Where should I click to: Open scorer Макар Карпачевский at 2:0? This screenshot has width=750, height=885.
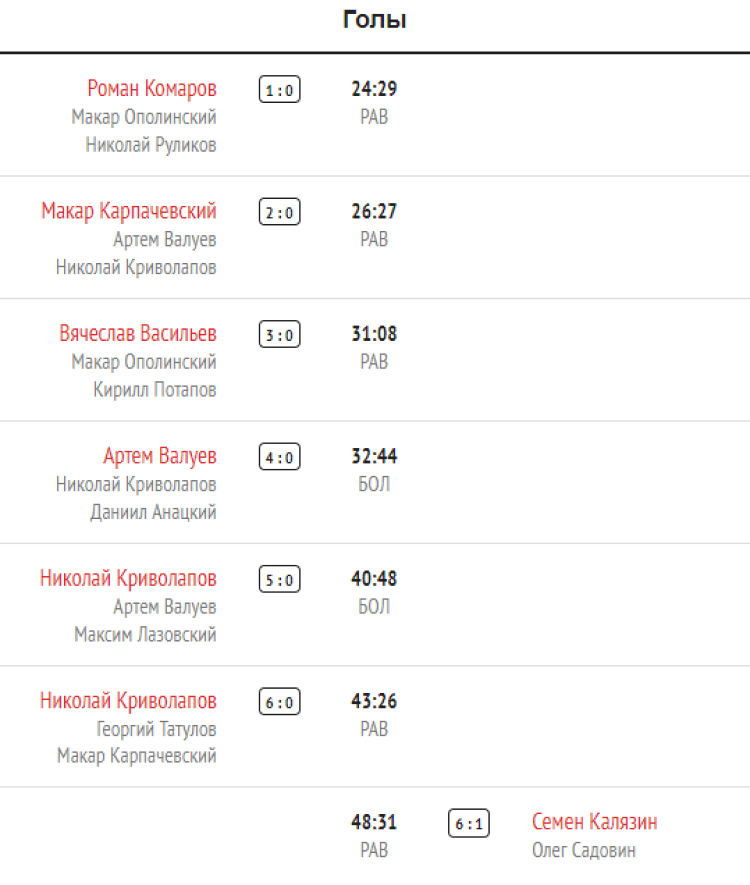point(129,211)
